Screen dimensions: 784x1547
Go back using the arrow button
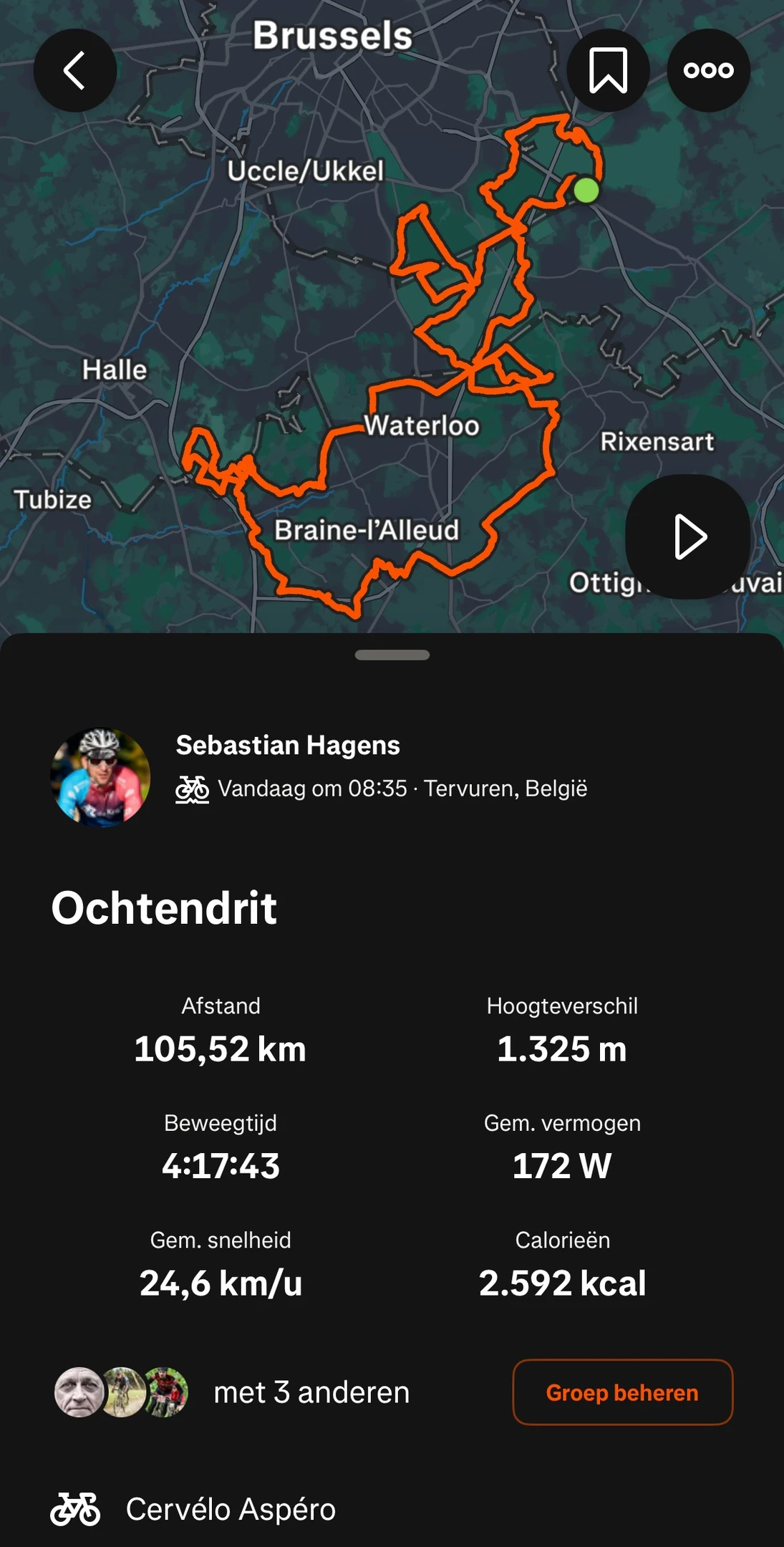coord(75,70)
